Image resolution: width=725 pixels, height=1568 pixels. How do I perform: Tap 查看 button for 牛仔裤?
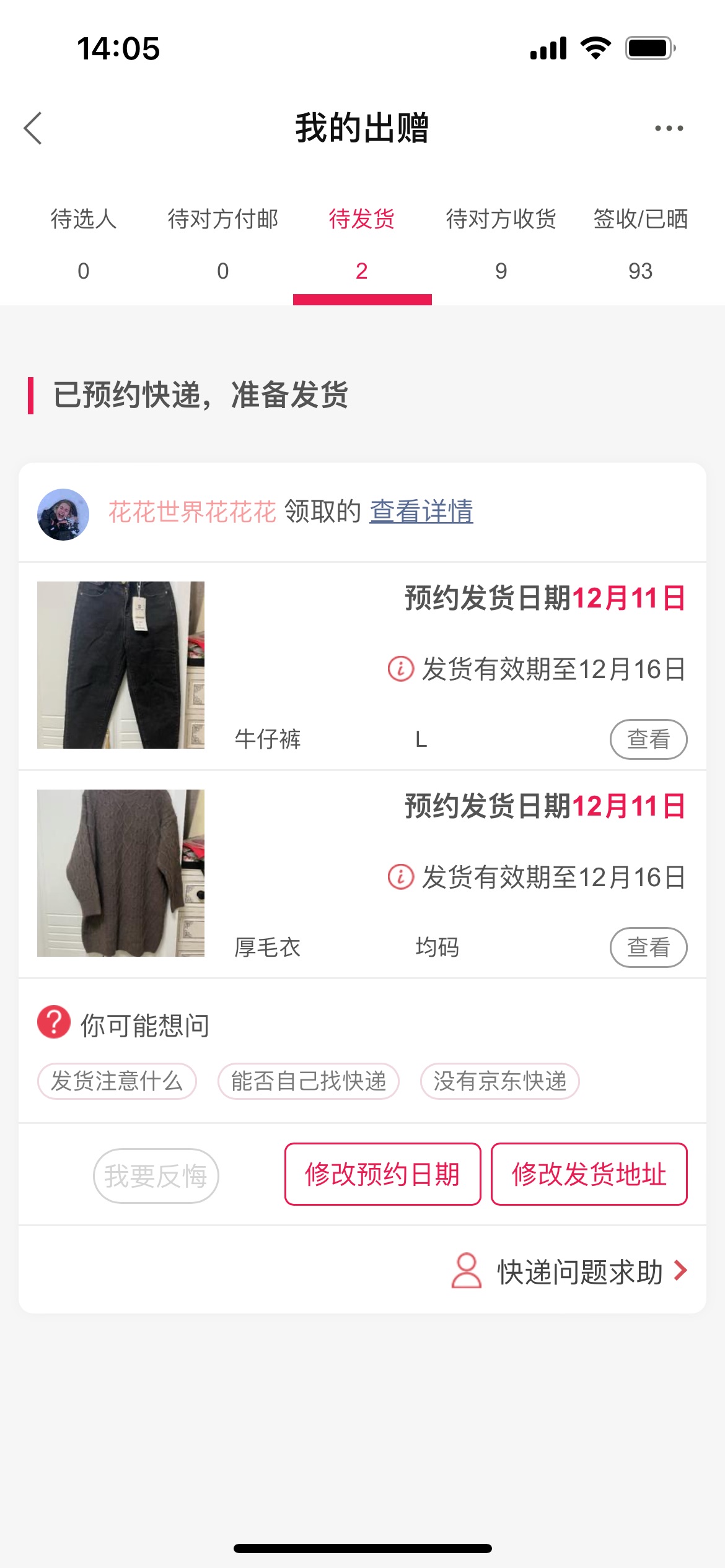(649, 739)
